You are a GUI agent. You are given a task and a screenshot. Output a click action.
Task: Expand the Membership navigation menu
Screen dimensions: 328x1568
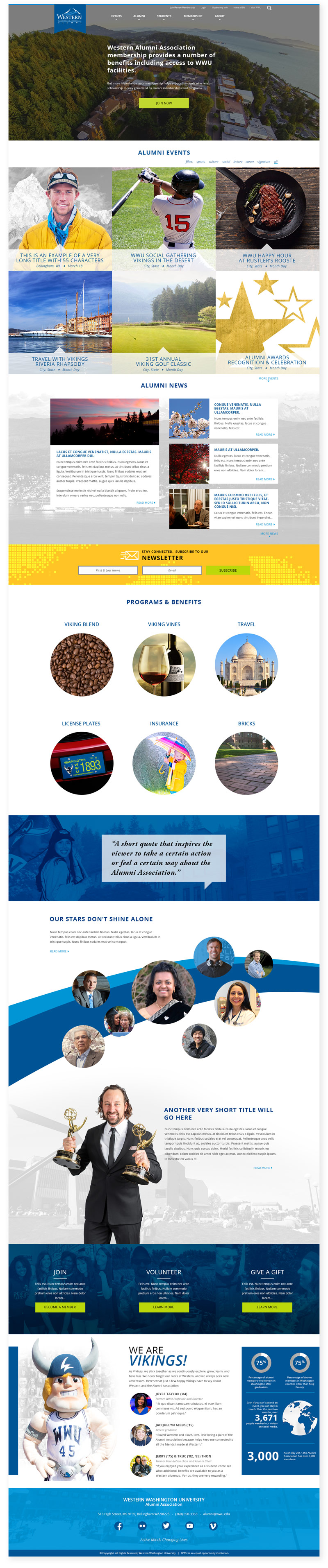click(x=193, y=16)
